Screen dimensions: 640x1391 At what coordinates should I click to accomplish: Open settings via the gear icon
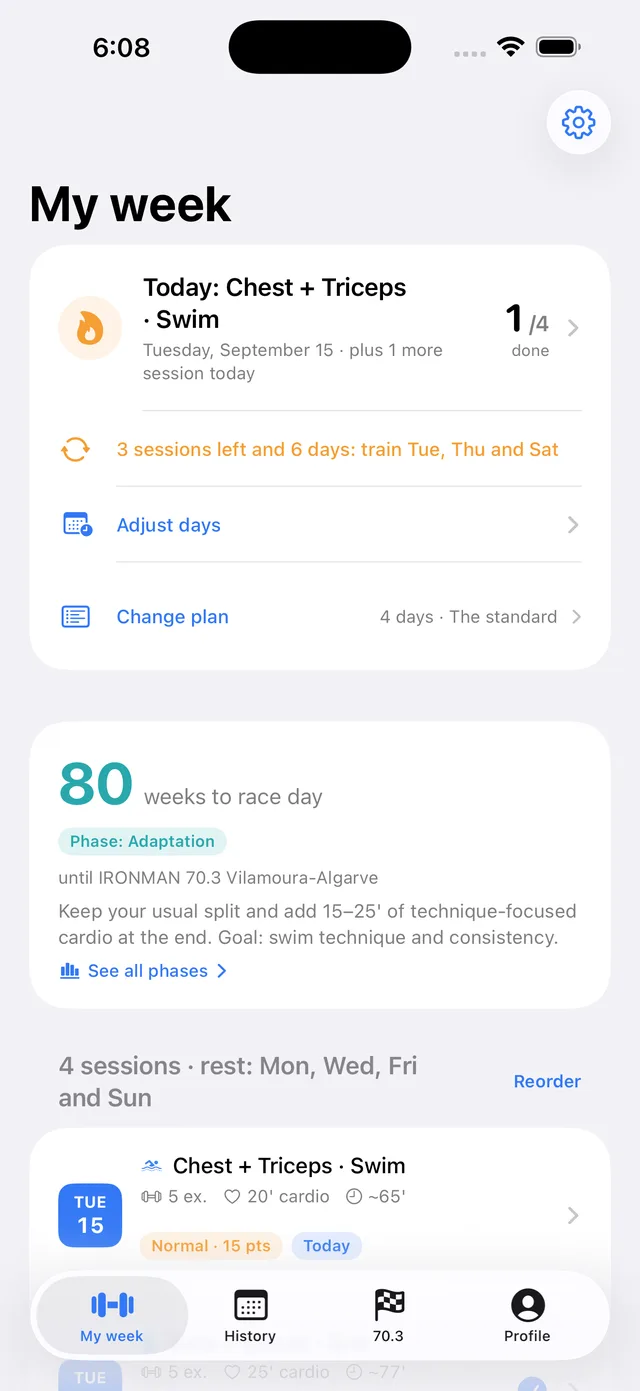click(x=578, y=122)
